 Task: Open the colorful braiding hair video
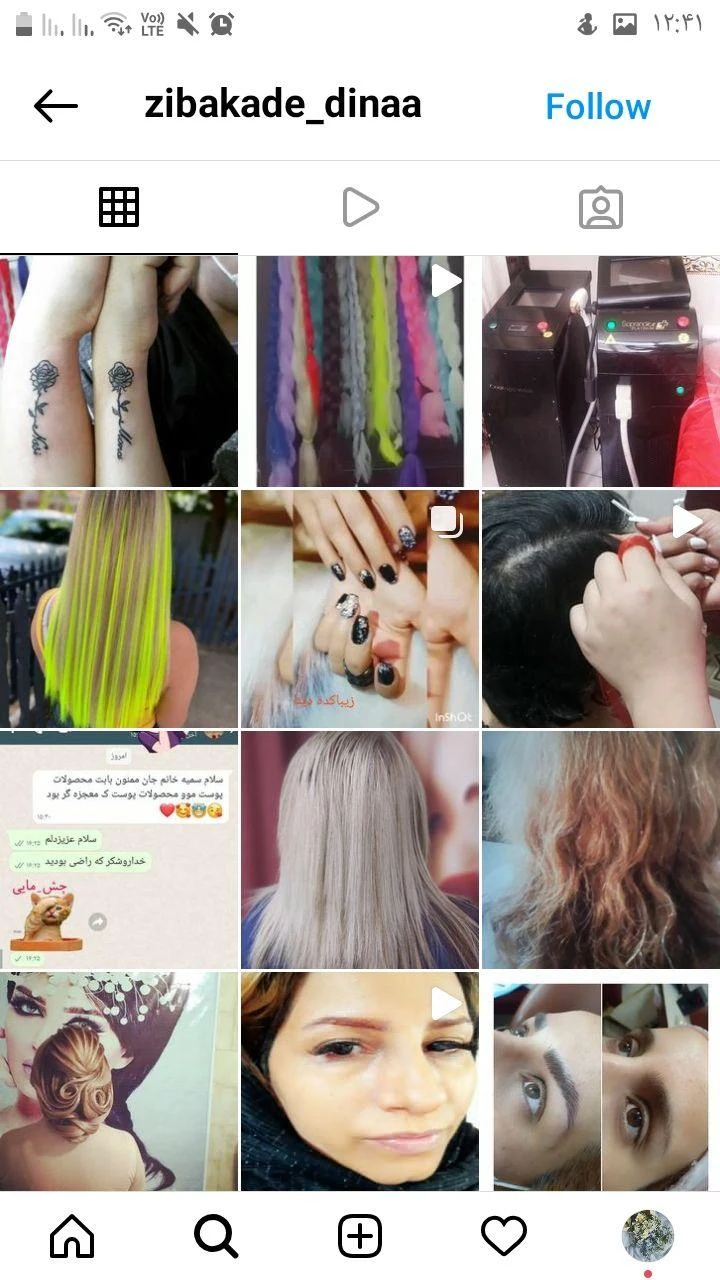(360, 371)
